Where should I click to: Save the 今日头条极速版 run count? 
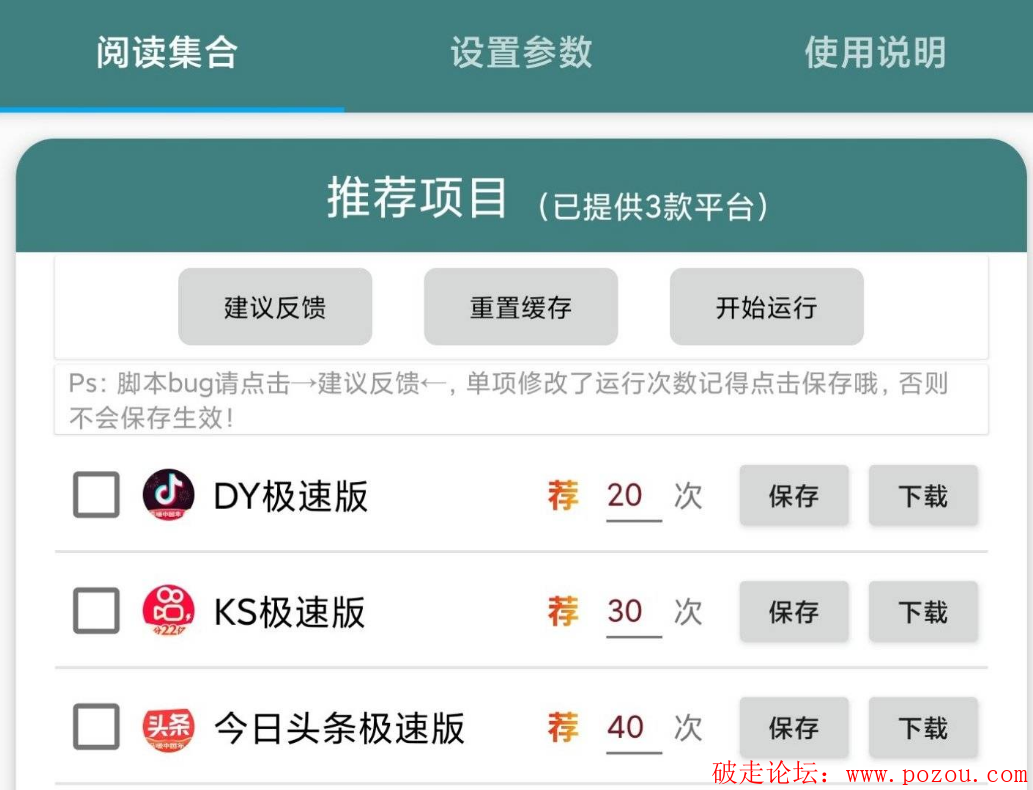click(x=794, y=728)
